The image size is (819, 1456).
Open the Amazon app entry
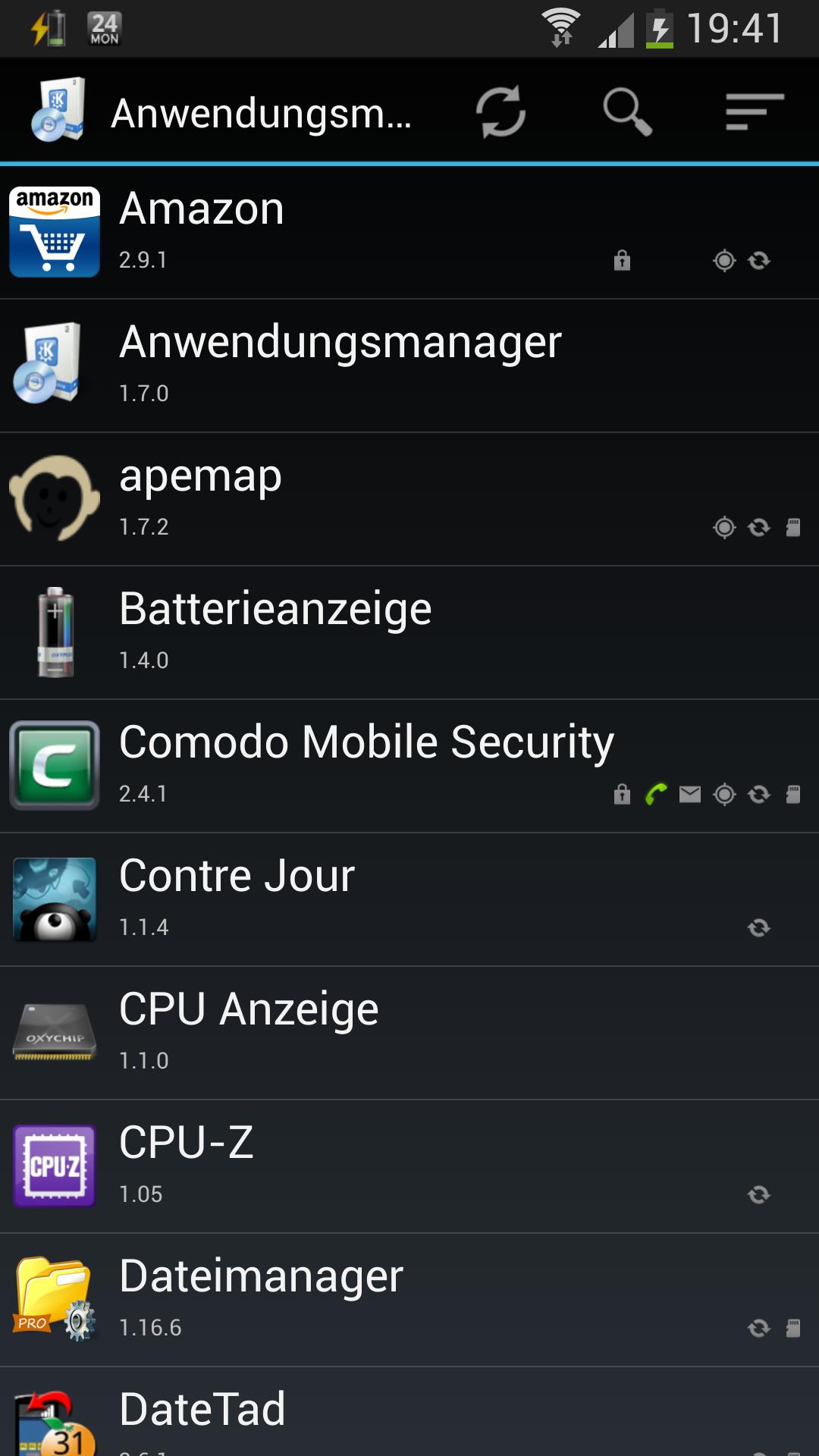(303, 227)
